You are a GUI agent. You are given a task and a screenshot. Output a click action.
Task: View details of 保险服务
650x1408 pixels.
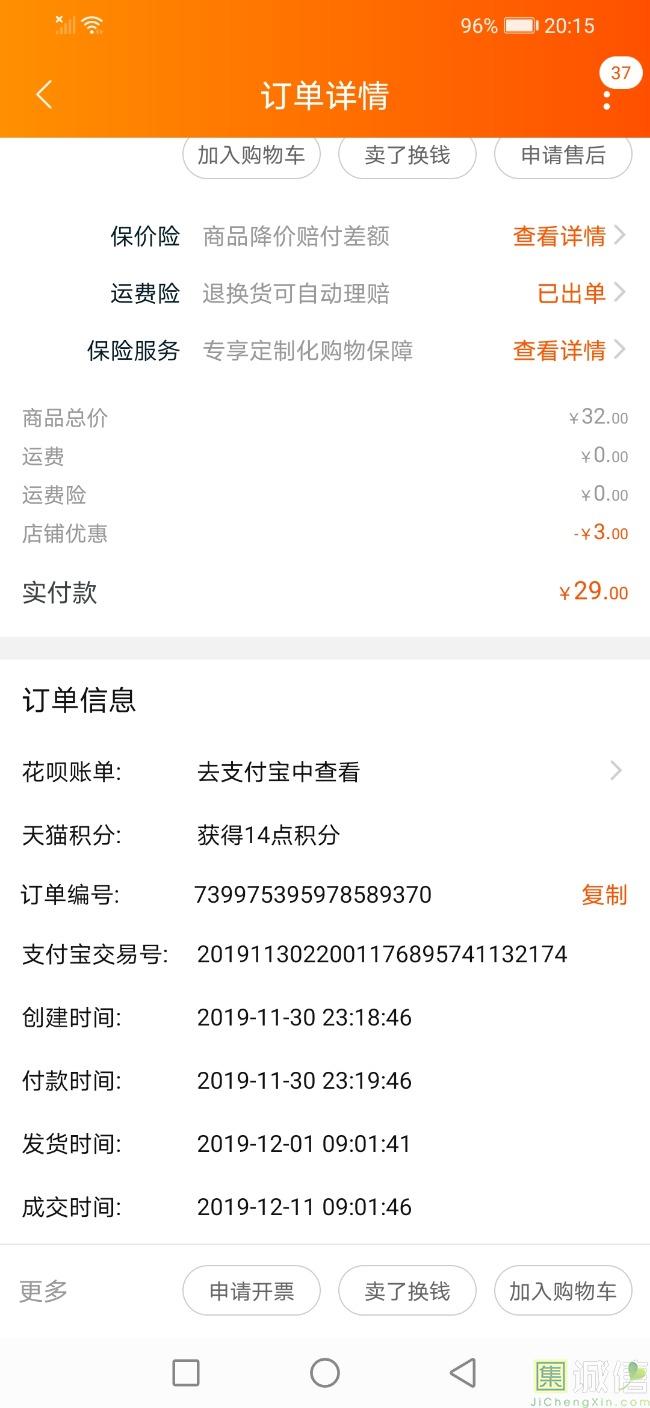point(570,350)
